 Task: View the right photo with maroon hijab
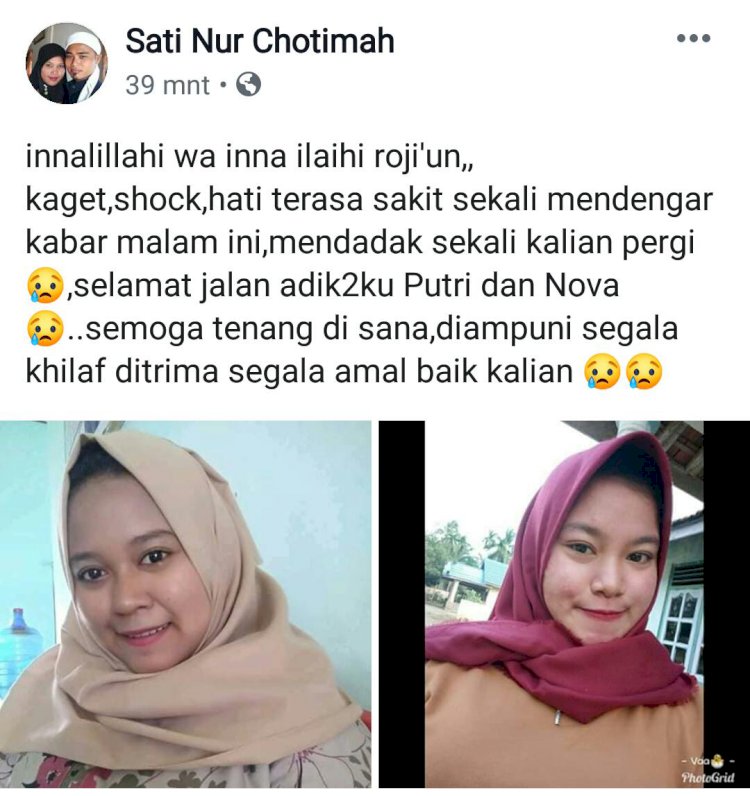[563, 604]
